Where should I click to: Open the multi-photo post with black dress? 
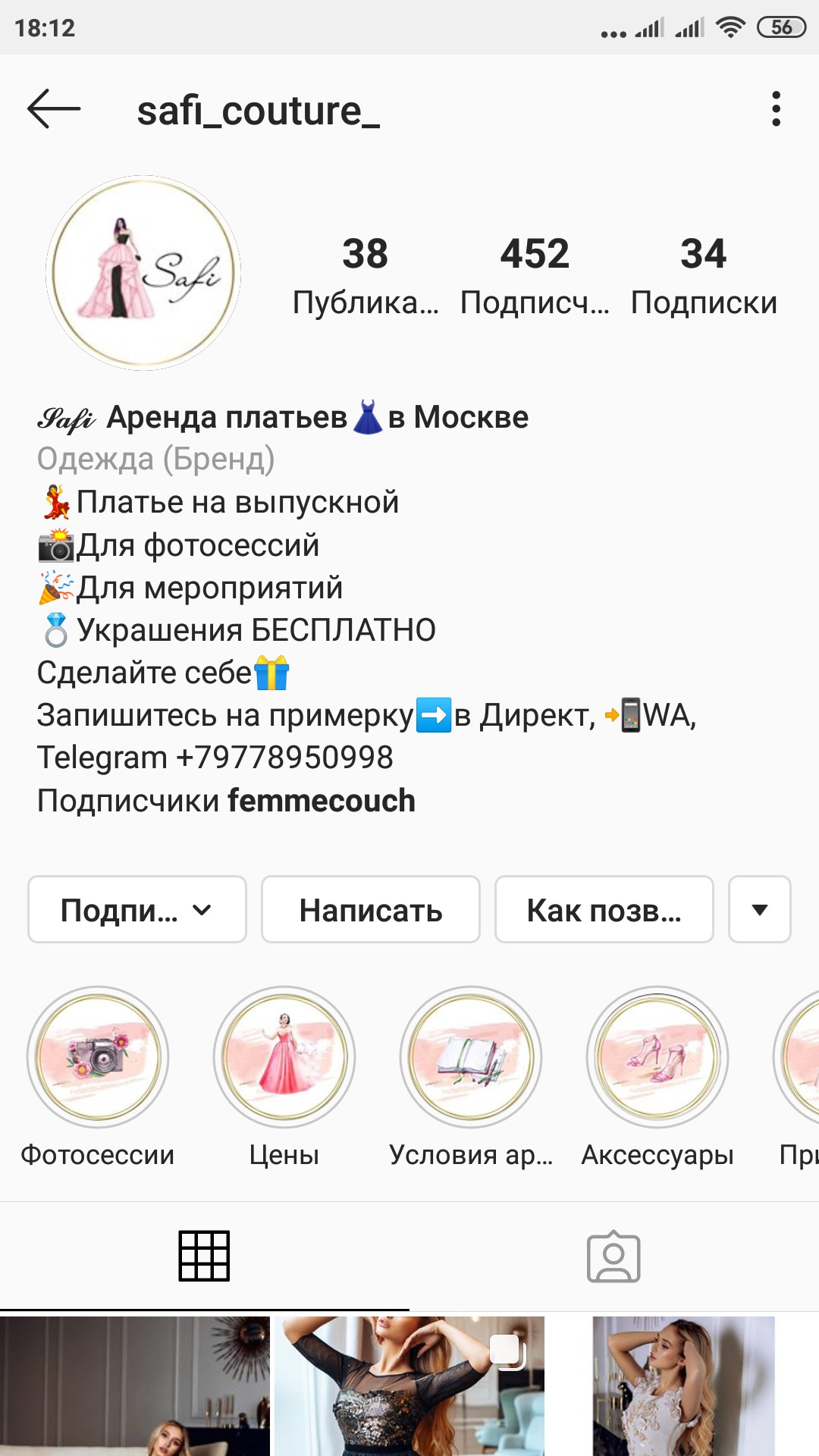409,1386
